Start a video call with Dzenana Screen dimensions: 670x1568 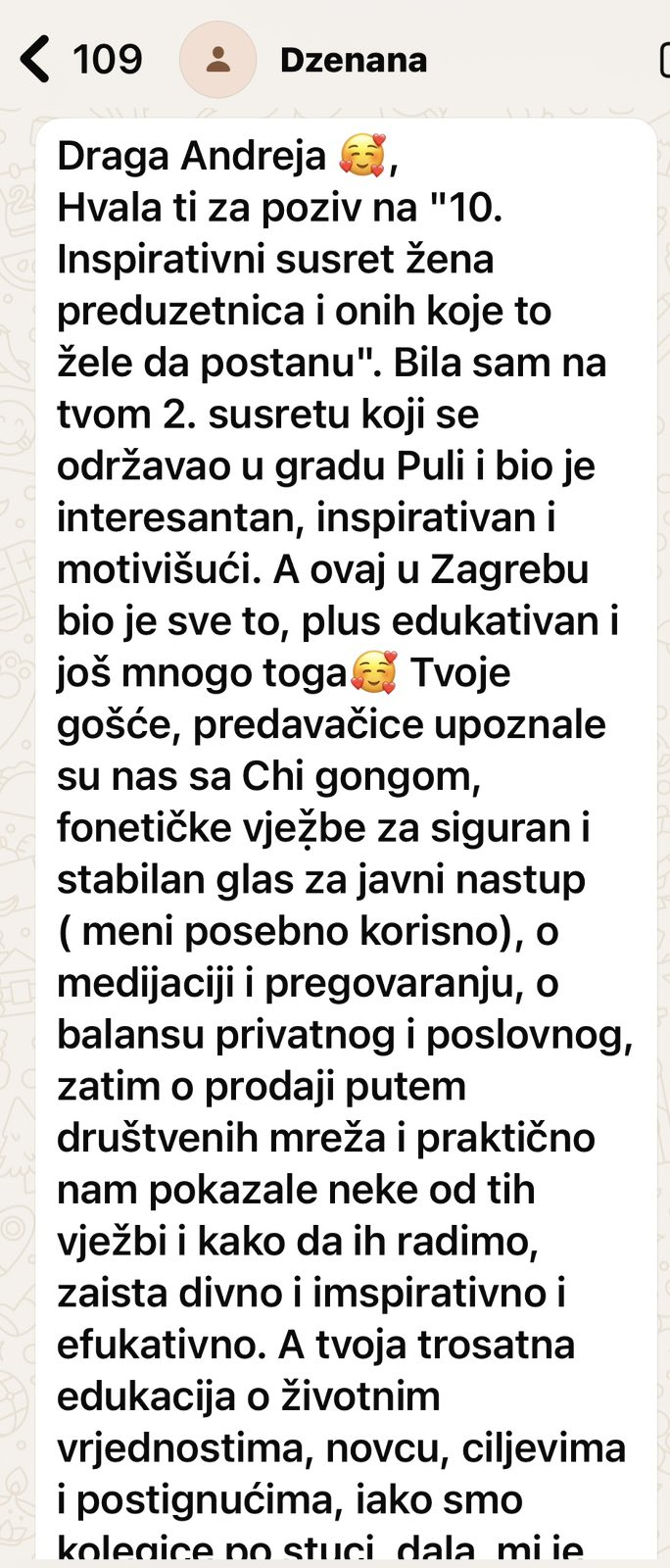coord(663,60)
